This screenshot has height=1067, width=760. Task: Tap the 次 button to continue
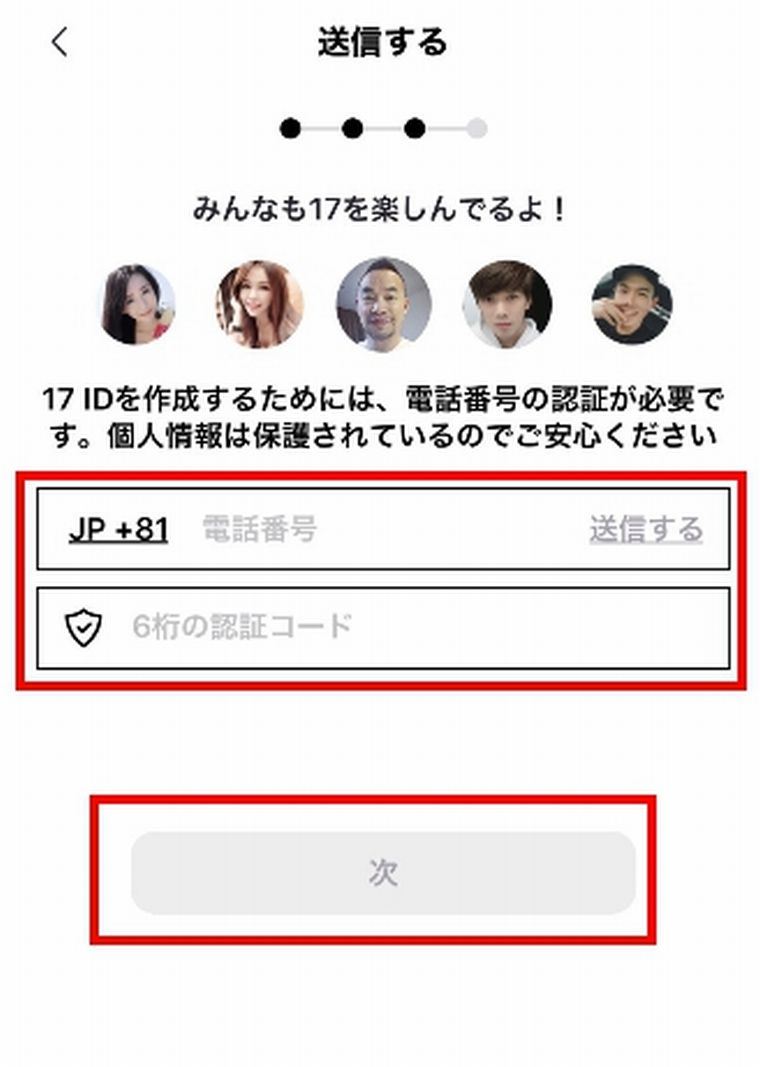(383, 873)
